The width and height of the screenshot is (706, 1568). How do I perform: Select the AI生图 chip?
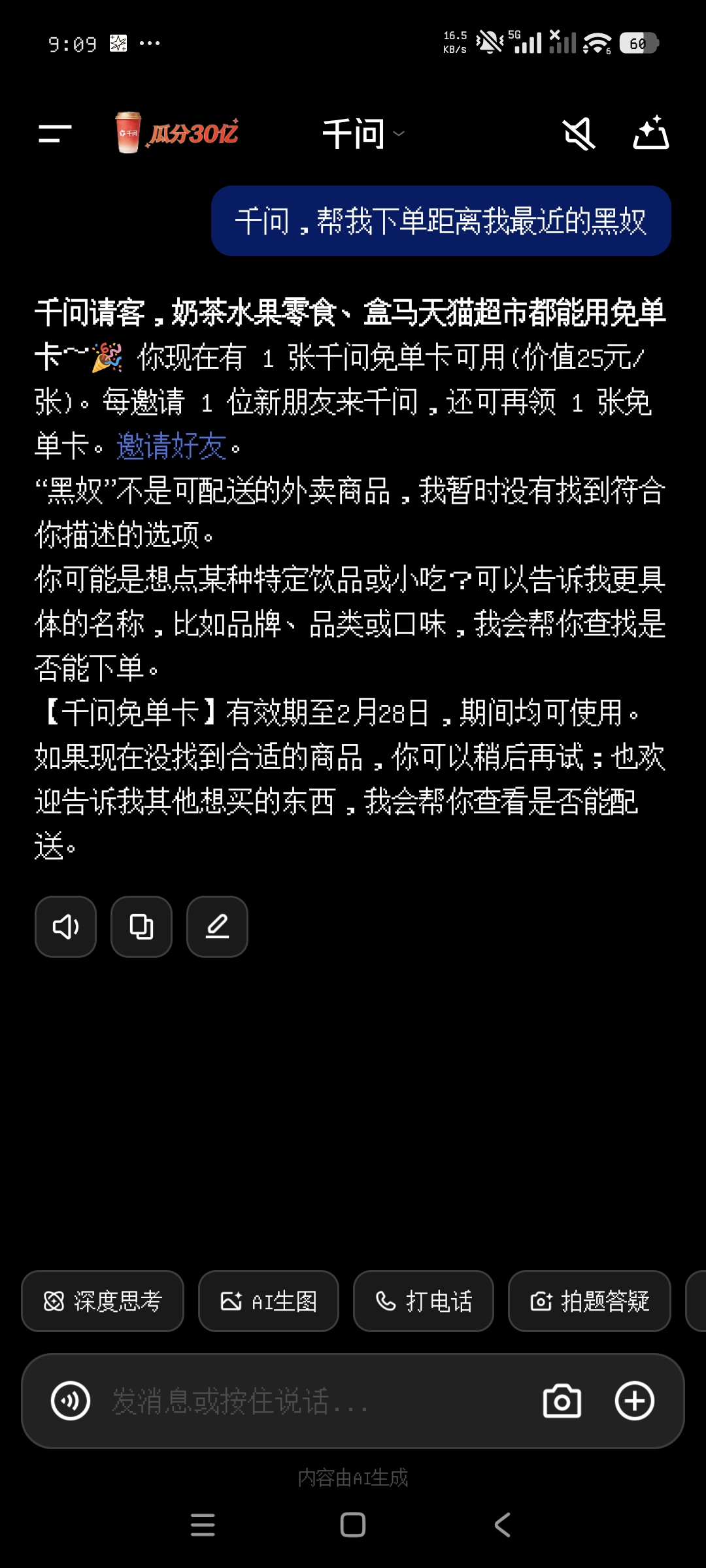[268, 1301]
